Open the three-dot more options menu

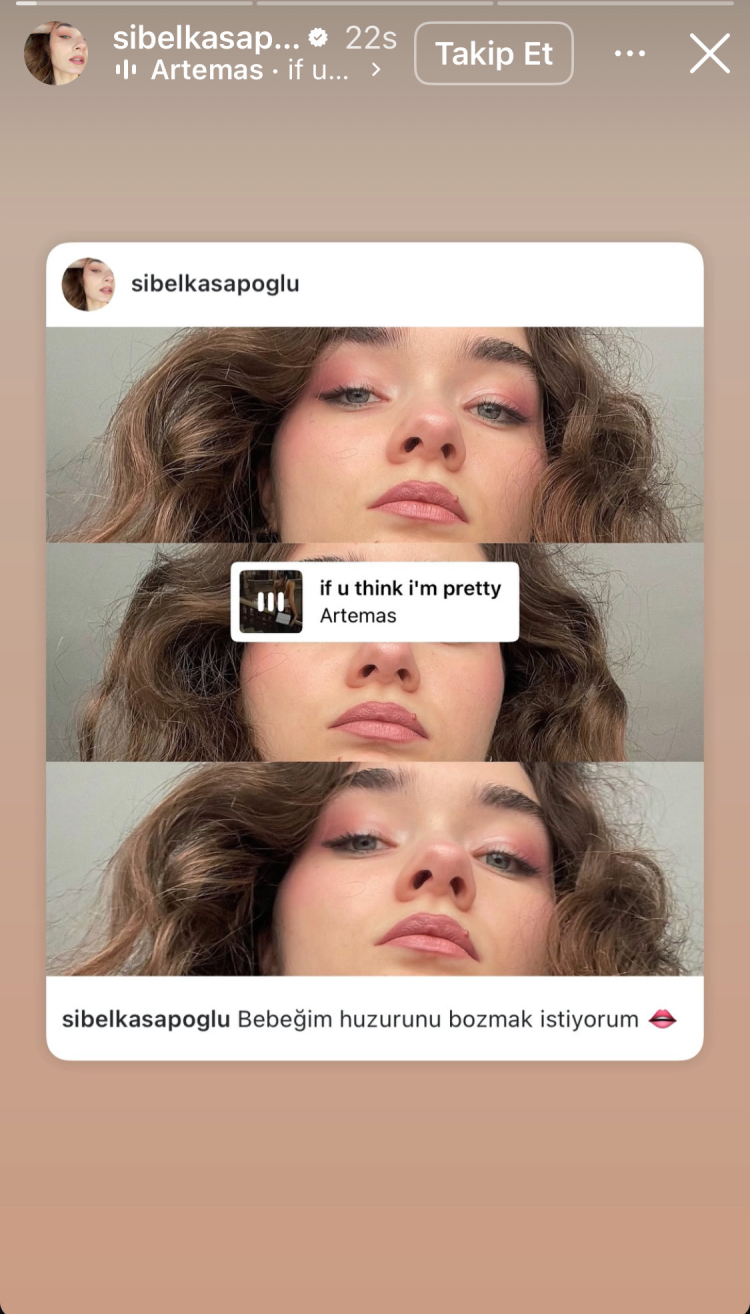pos(630,53)
